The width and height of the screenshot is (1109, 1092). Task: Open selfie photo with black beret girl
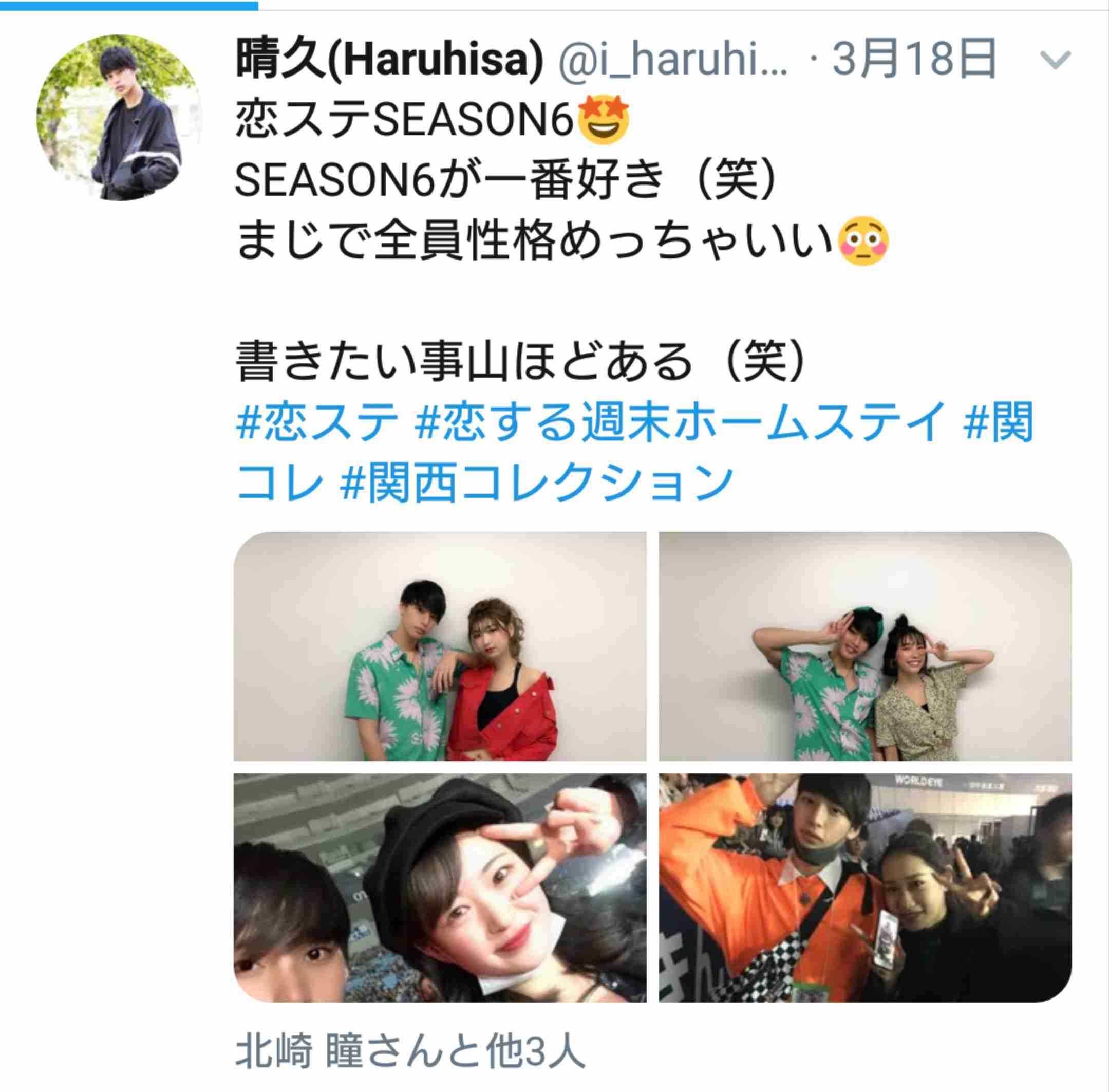(440, 888)
